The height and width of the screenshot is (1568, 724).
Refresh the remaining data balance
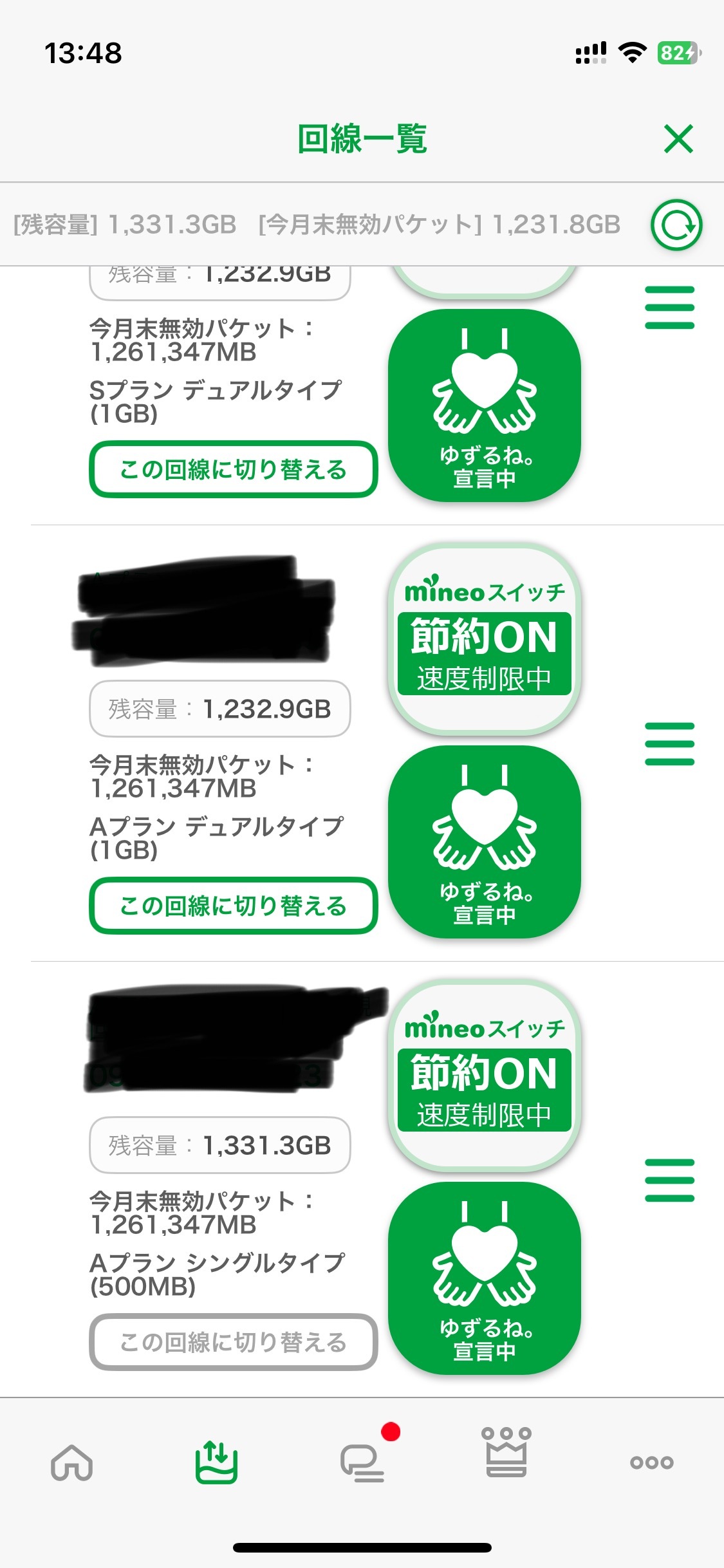point(676,225)
